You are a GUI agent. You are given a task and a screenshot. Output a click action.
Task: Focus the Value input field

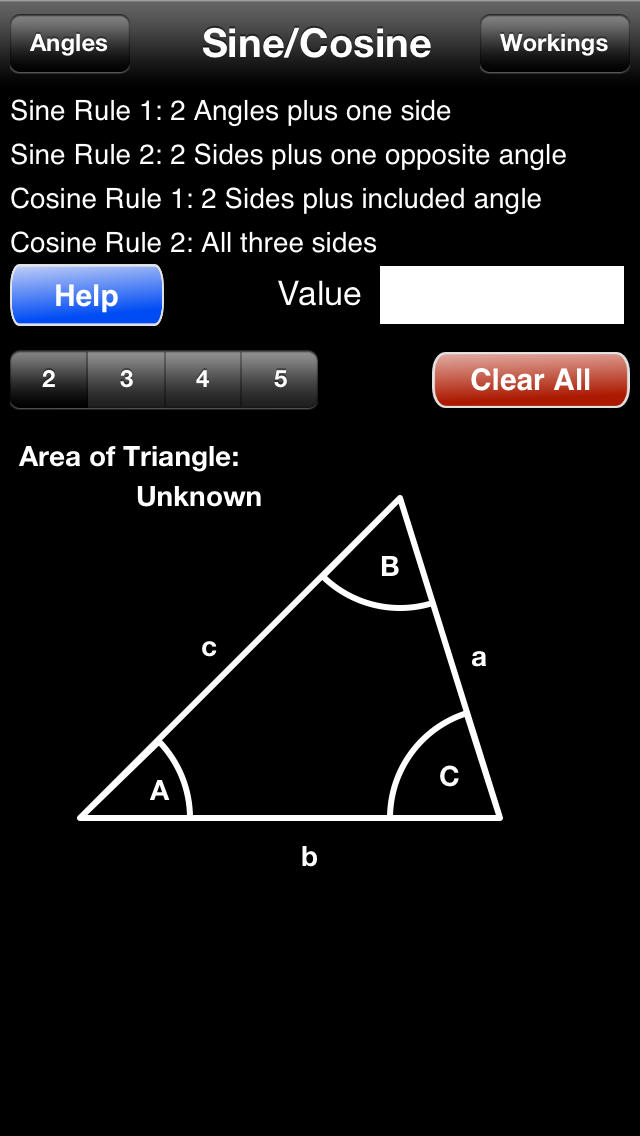tap(502, 295)
